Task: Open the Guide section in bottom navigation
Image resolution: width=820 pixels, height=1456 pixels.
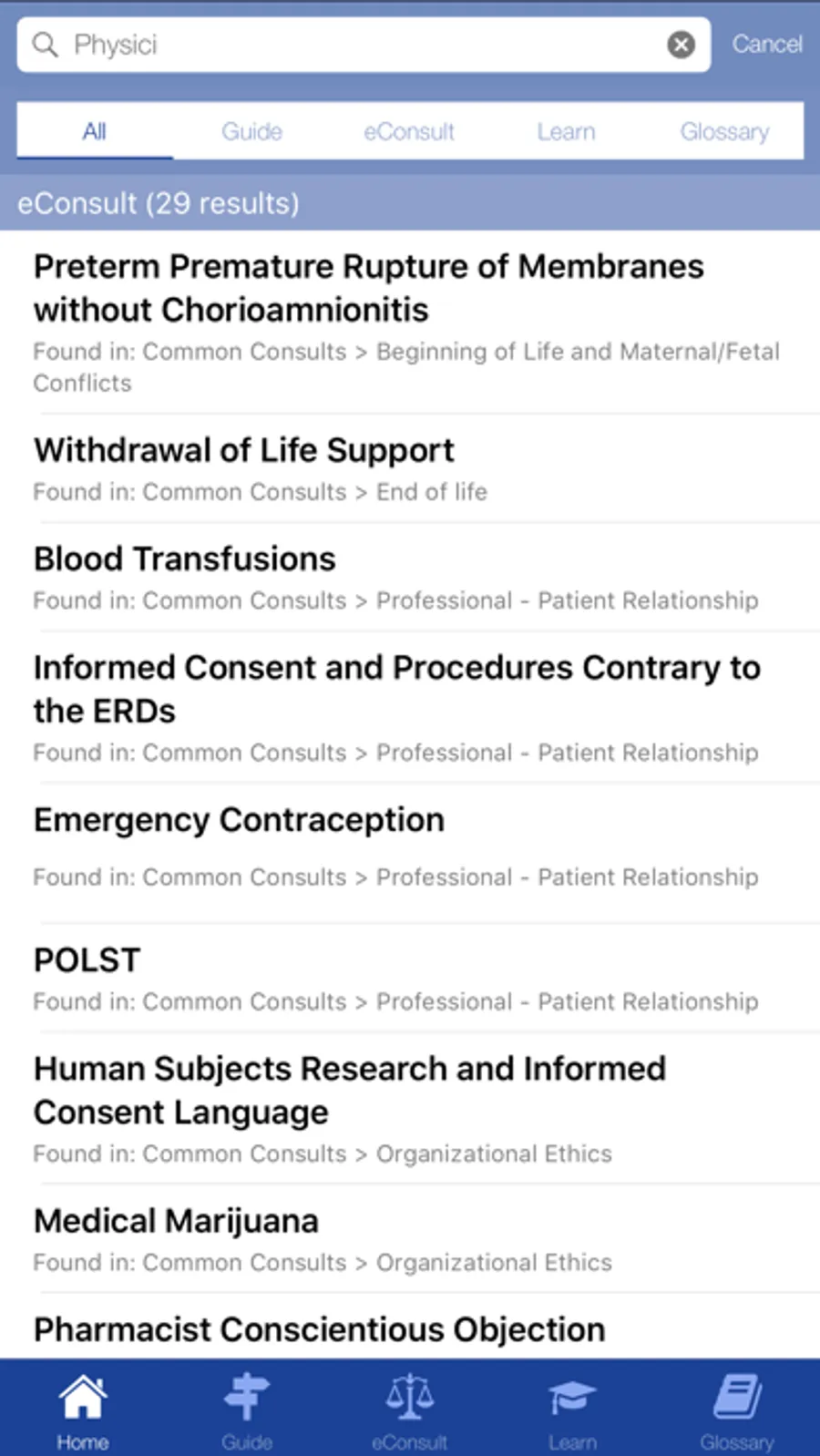Action: pos(246,1410)
